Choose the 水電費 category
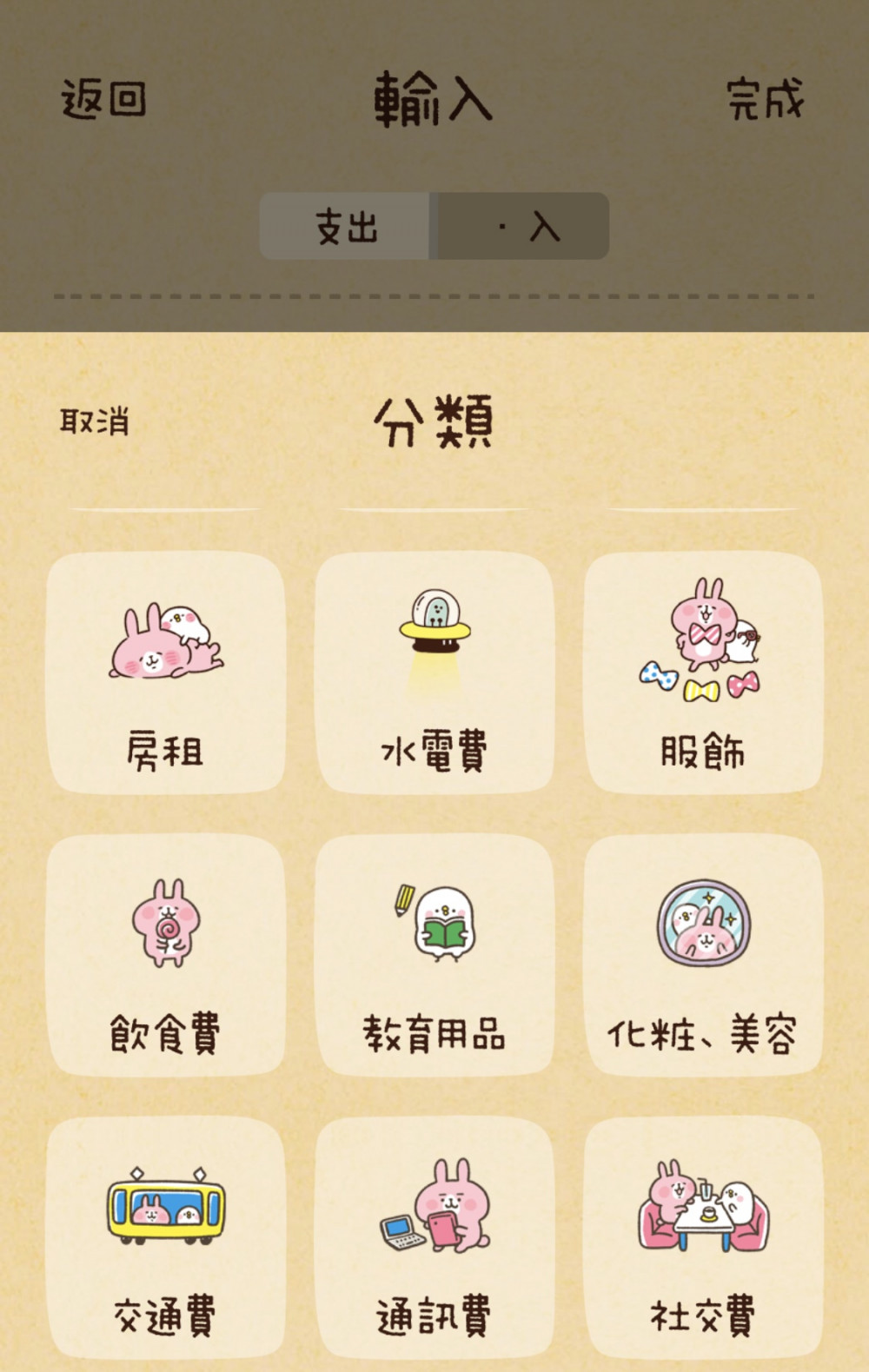The image size is (869, 1372). coord(434,673)
